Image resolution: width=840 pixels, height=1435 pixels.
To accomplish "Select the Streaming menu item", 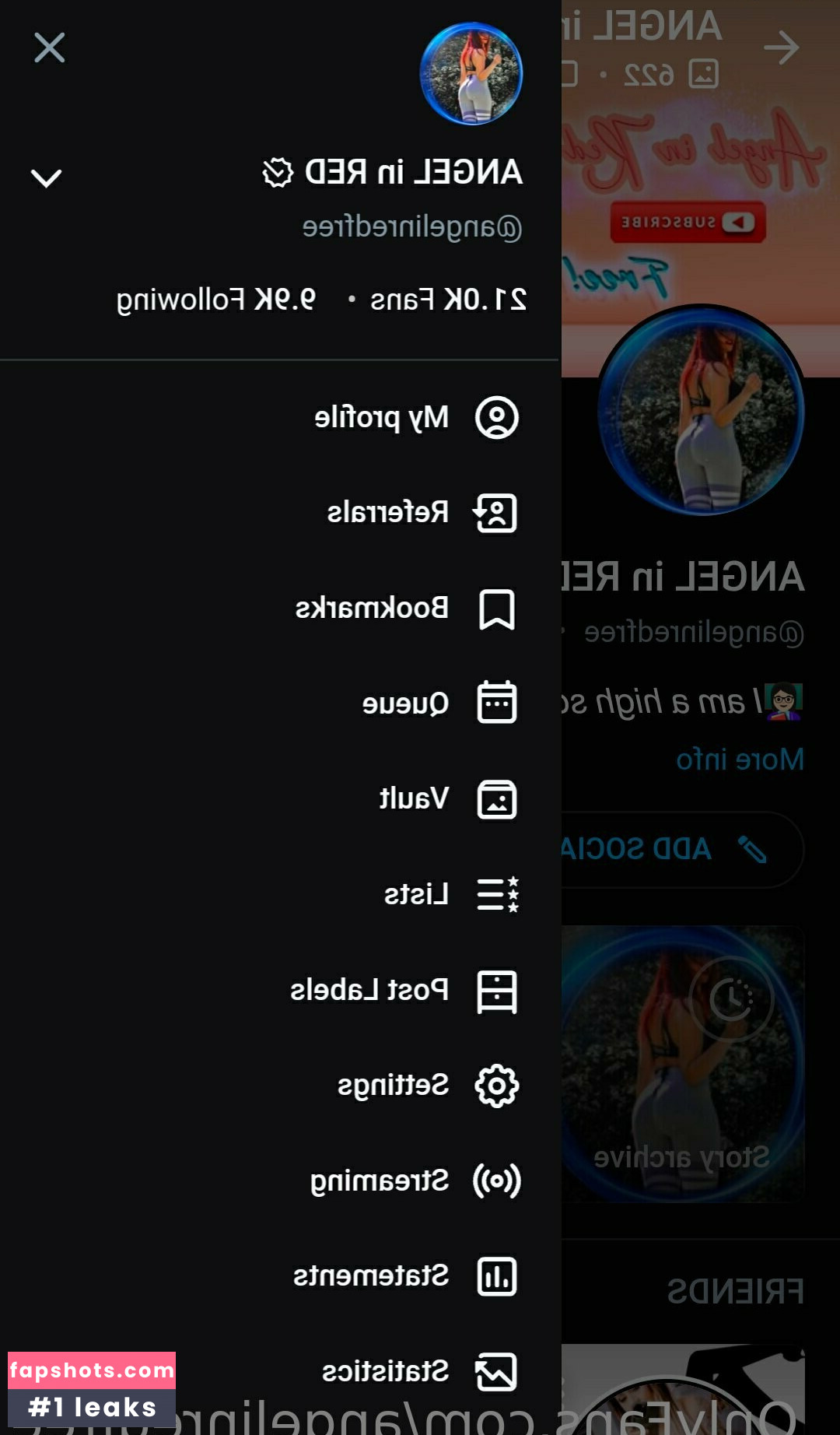I will 414,1181.
